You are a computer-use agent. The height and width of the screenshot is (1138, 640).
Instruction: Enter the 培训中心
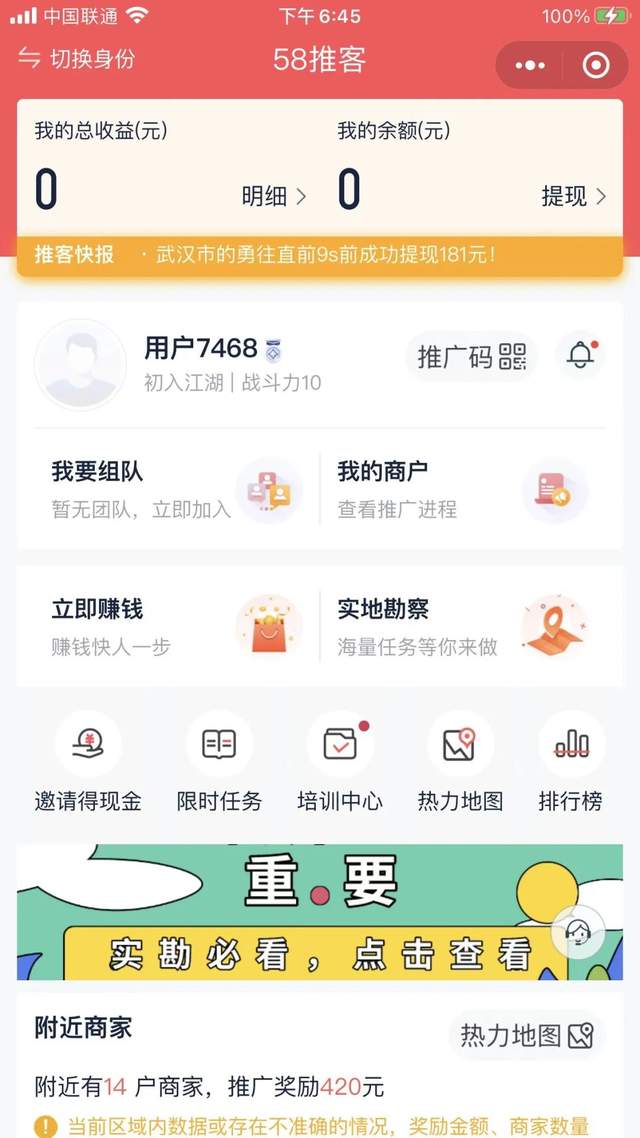pyautogui.click(x=340, y=765)
